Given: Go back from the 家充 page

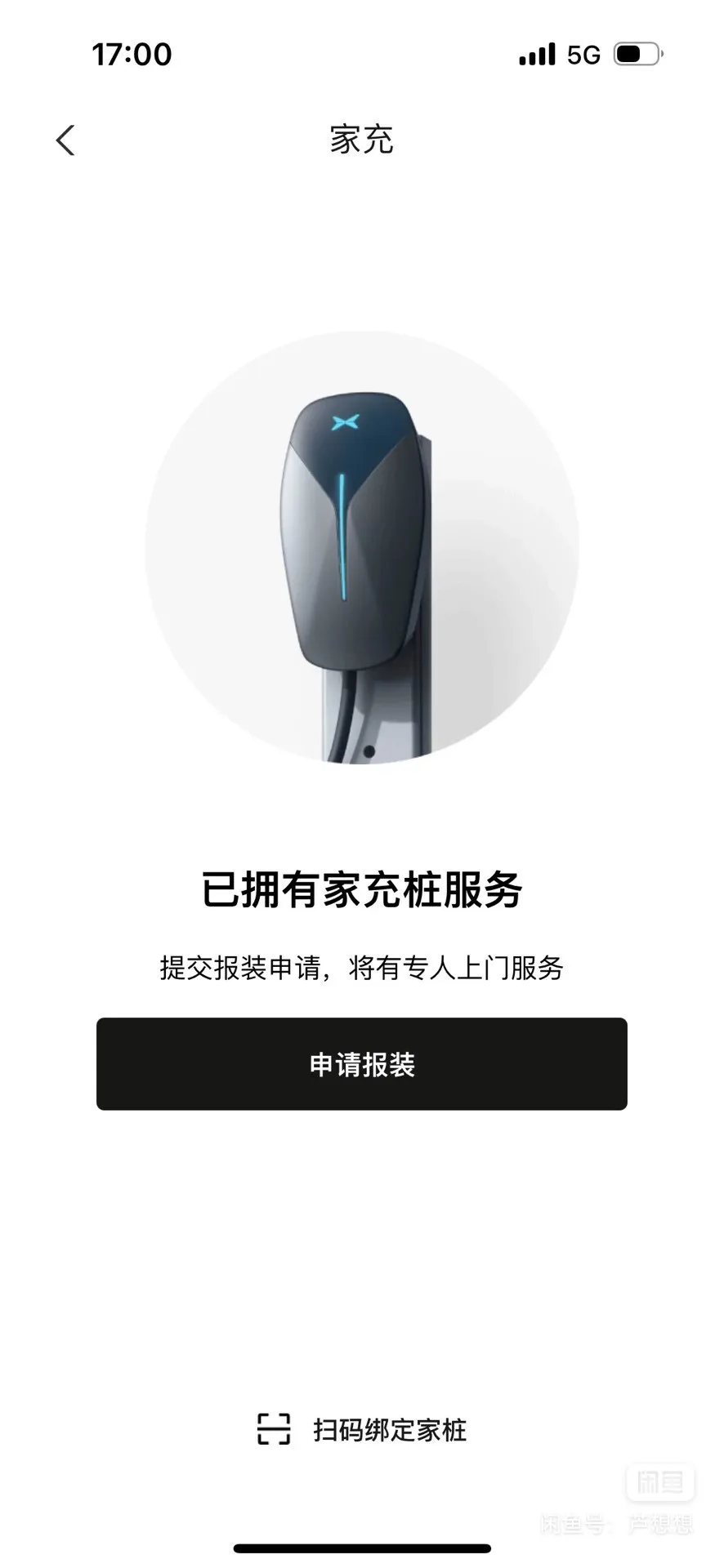Looking at the screenshot, I should pos(65,140).
